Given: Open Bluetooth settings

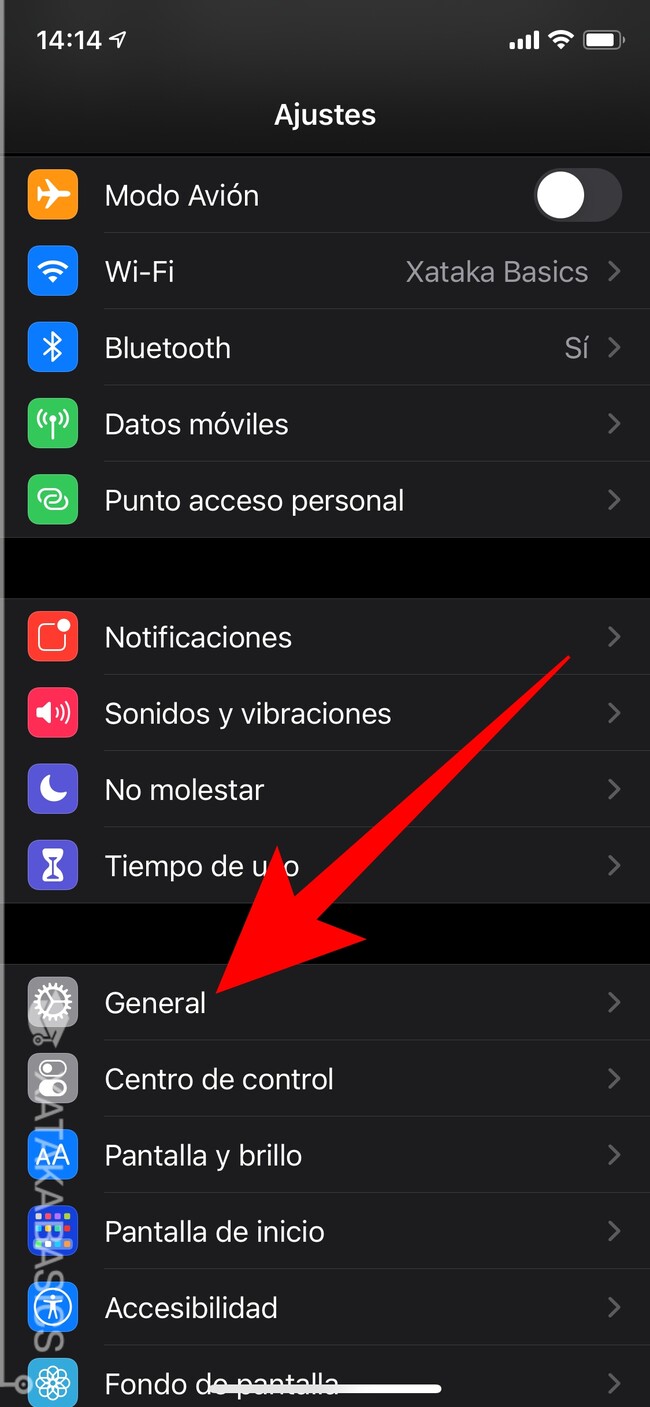Looking at the screenshot, I should (x=325, y=348).
